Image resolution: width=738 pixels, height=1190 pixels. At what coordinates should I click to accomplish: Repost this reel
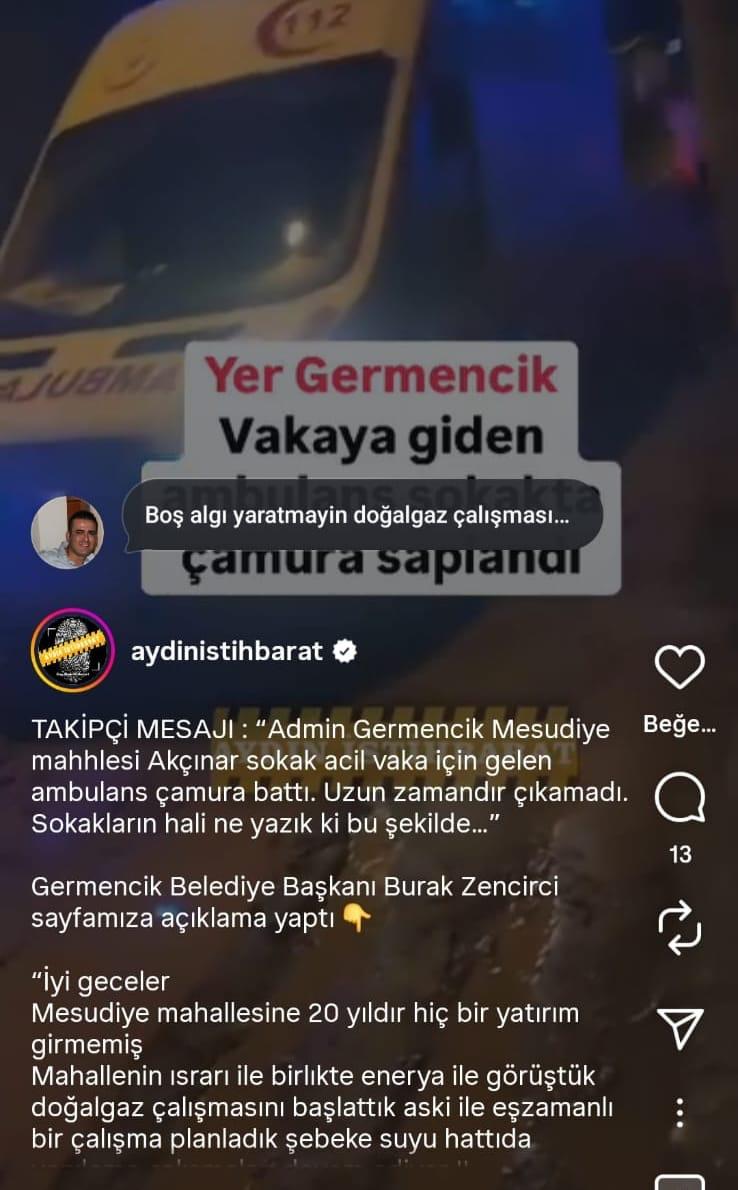coord(680,927)
